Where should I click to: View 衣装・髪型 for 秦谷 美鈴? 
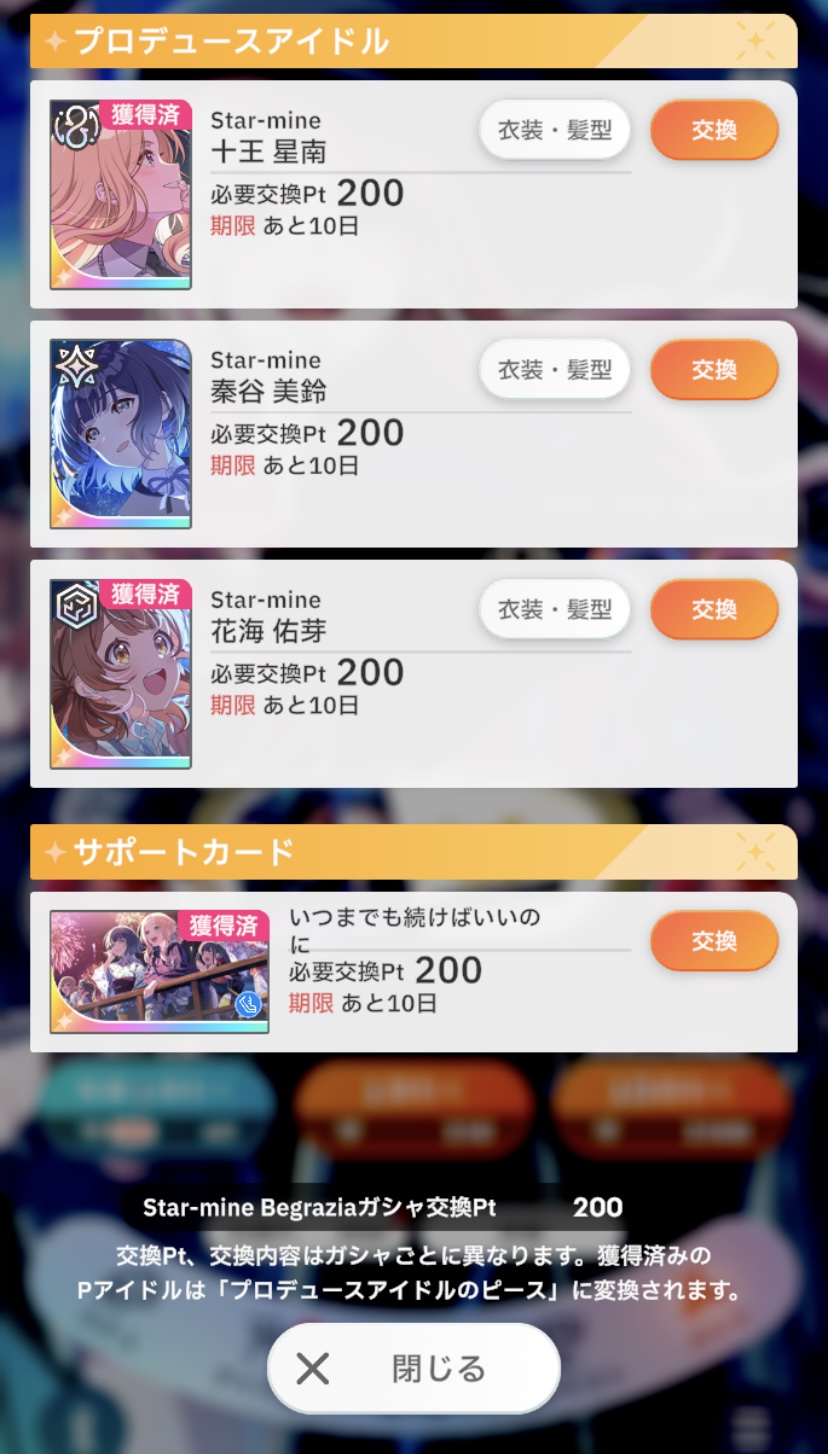click(x=555, y=370)
